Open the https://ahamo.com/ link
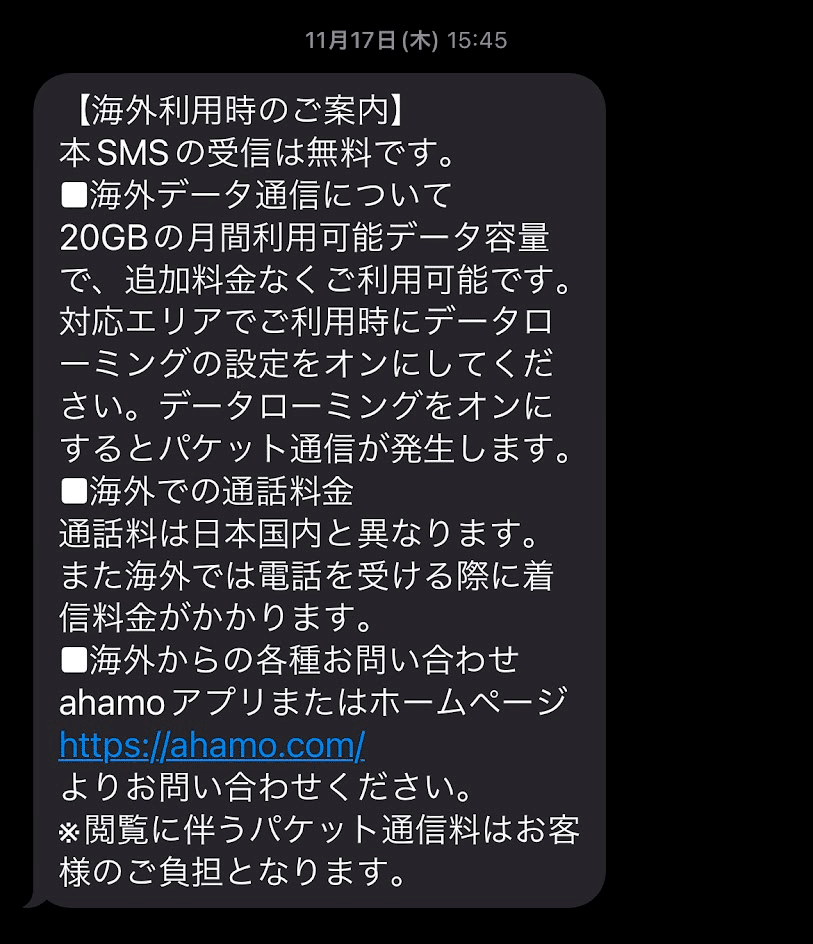The width and height of the screenshot is (813, 944). (x=212, y=745)
